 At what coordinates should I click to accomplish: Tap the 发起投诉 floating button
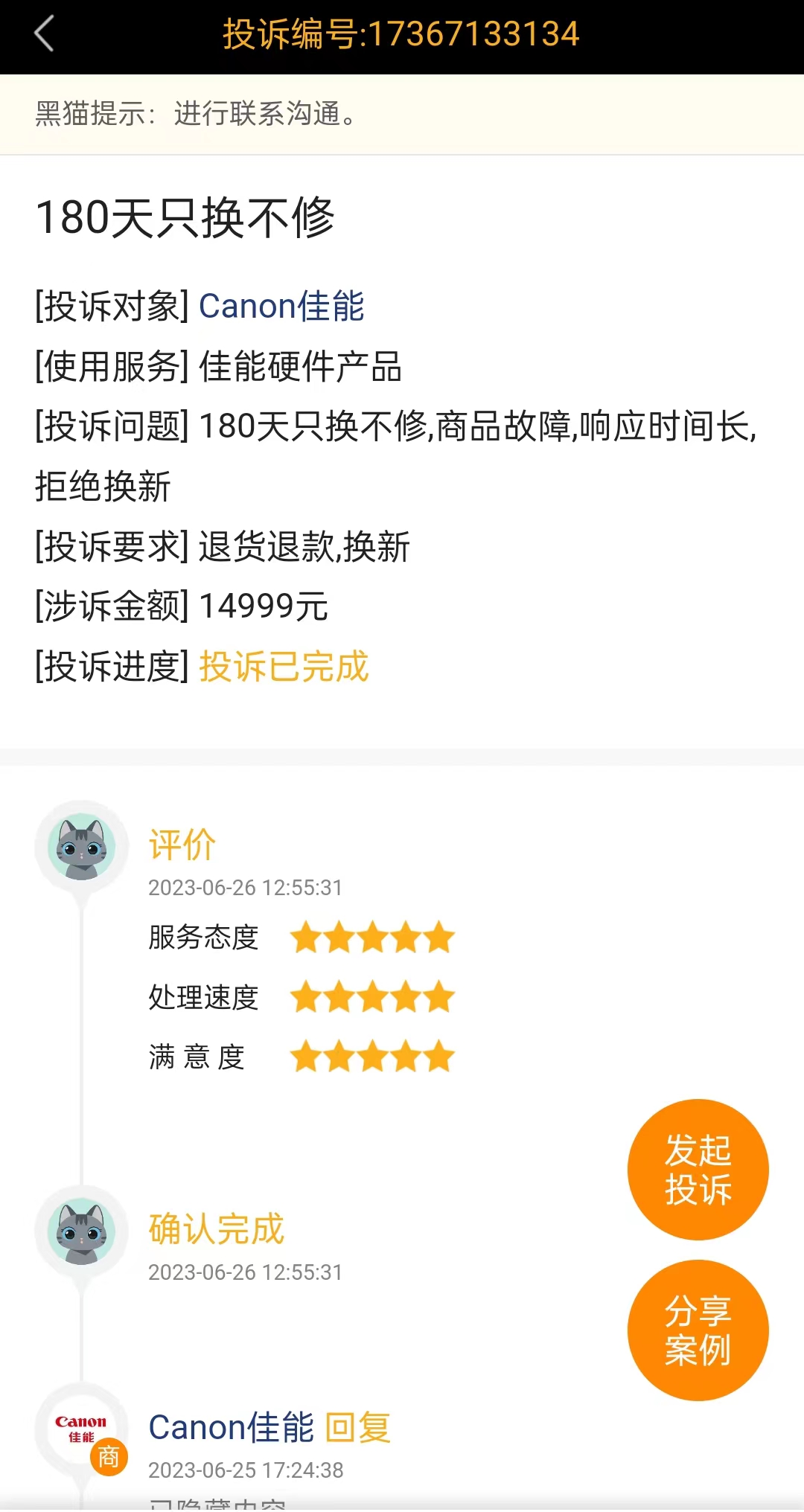tap(698, 1169)
